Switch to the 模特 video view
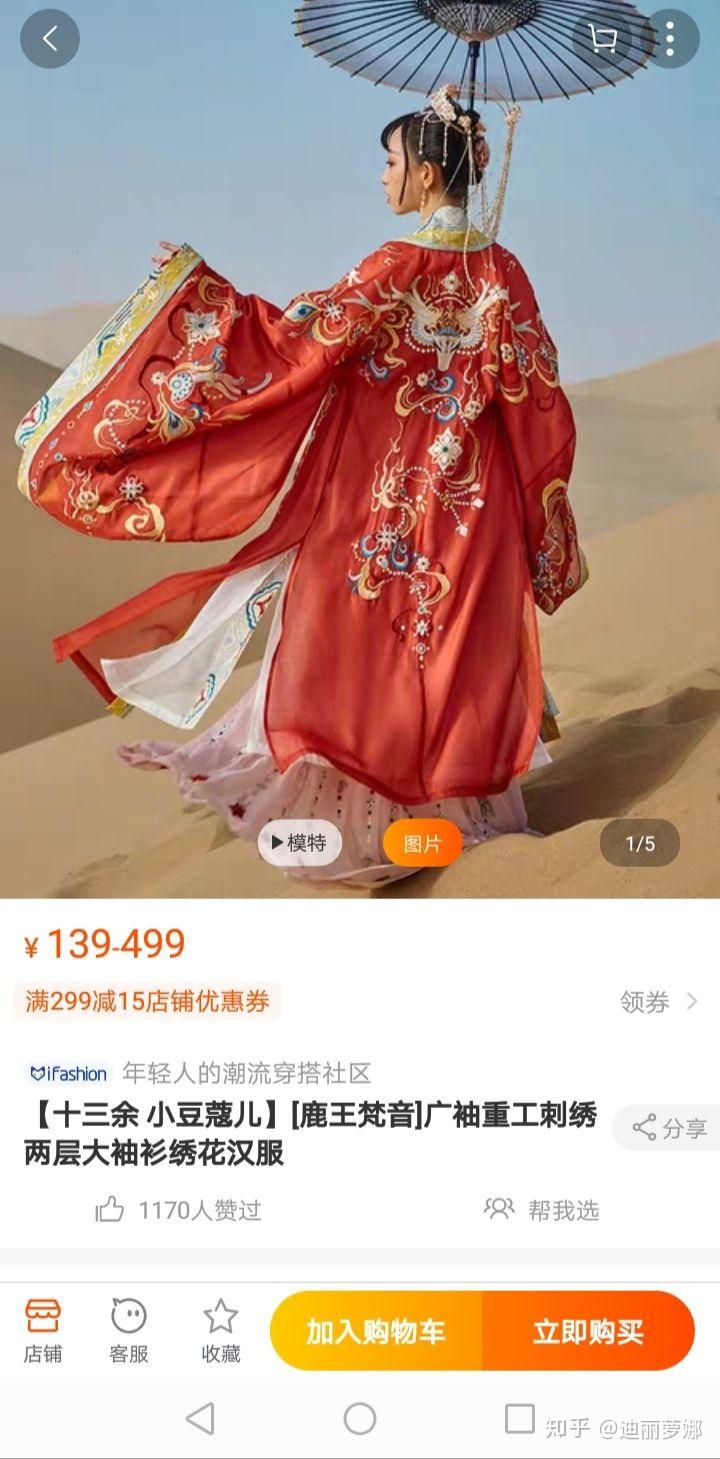 click(x=300, y=843)
